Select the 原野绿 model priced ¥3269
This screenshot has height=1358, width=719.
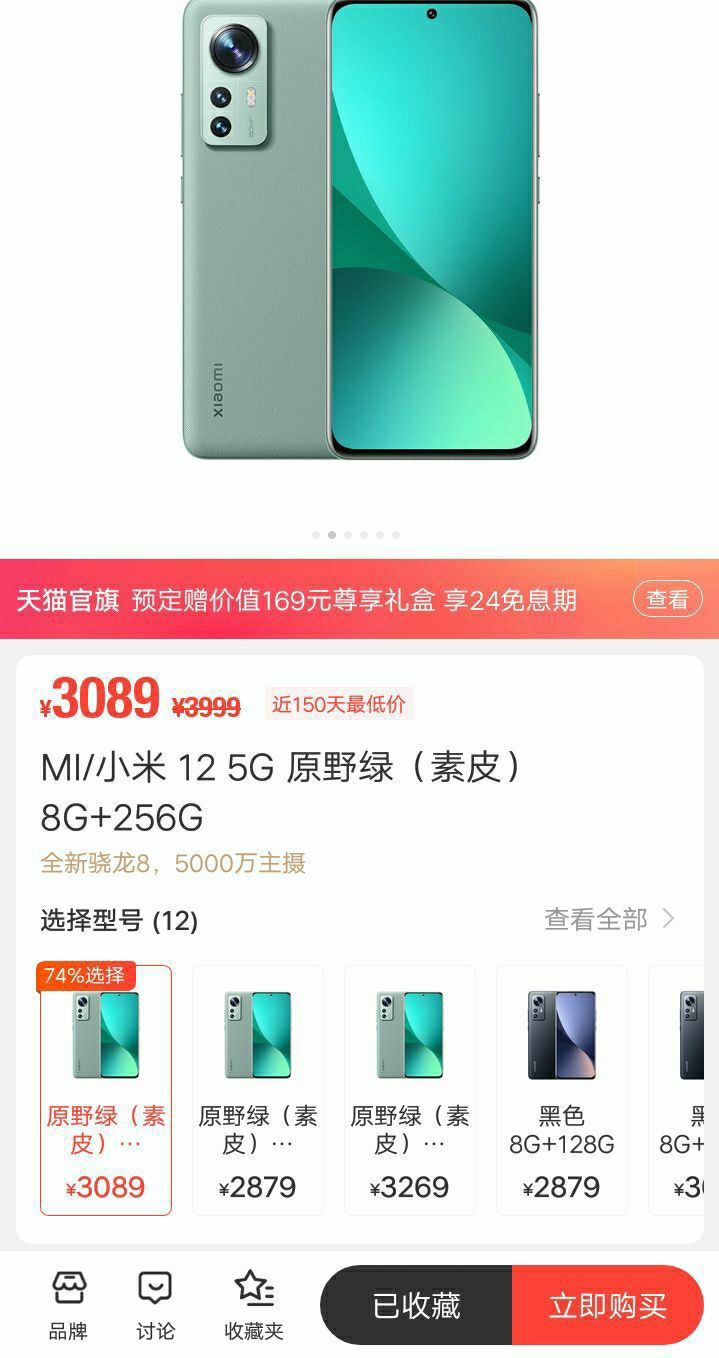(410, 1090)
